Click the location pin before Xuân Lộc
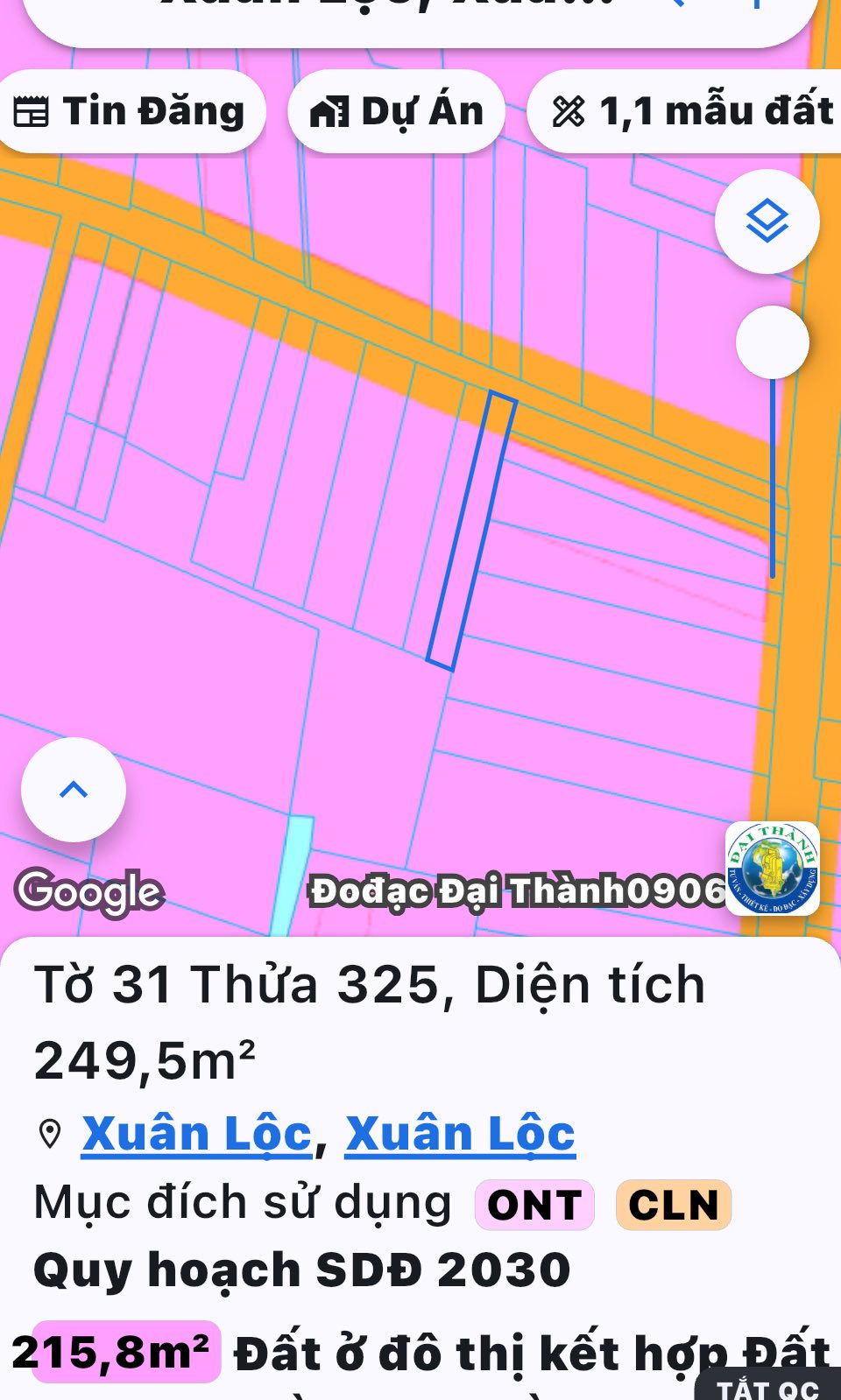Screen dimensions: 841x1400 tap(50, 1133)
